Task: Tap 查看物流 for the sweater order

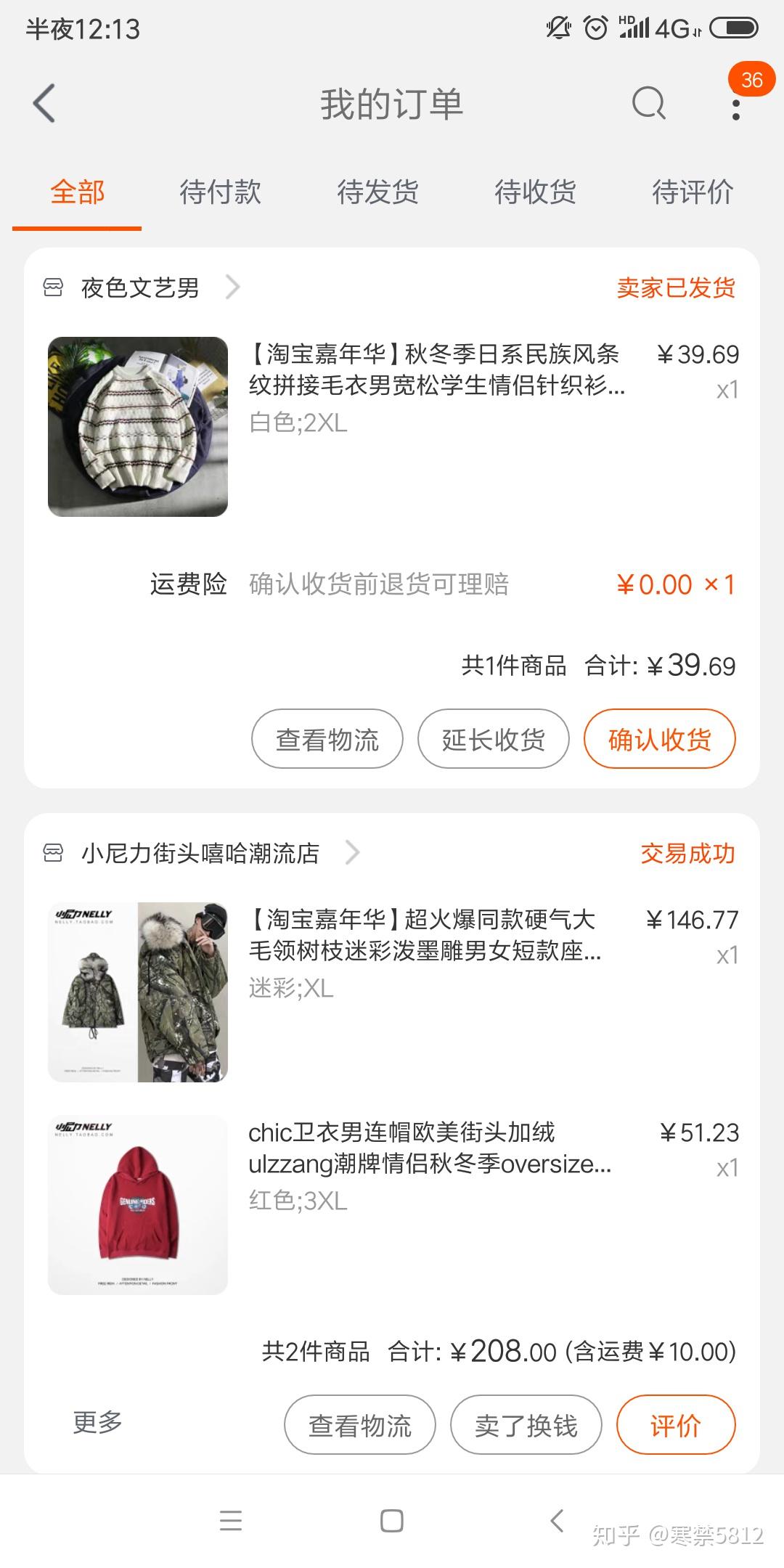Action: tap(327, 739)
